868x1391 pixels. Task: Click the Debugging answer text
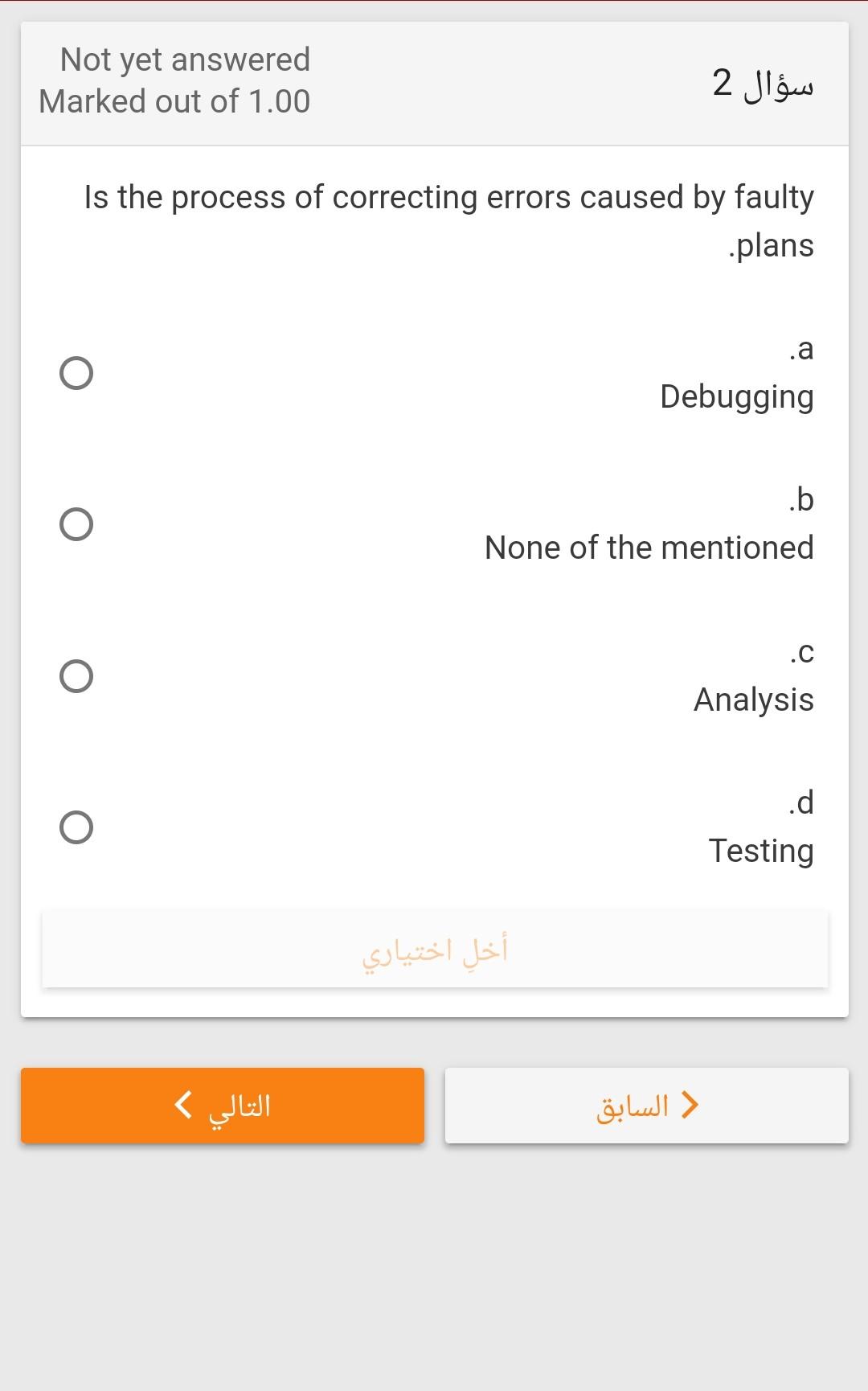[737, 396]
